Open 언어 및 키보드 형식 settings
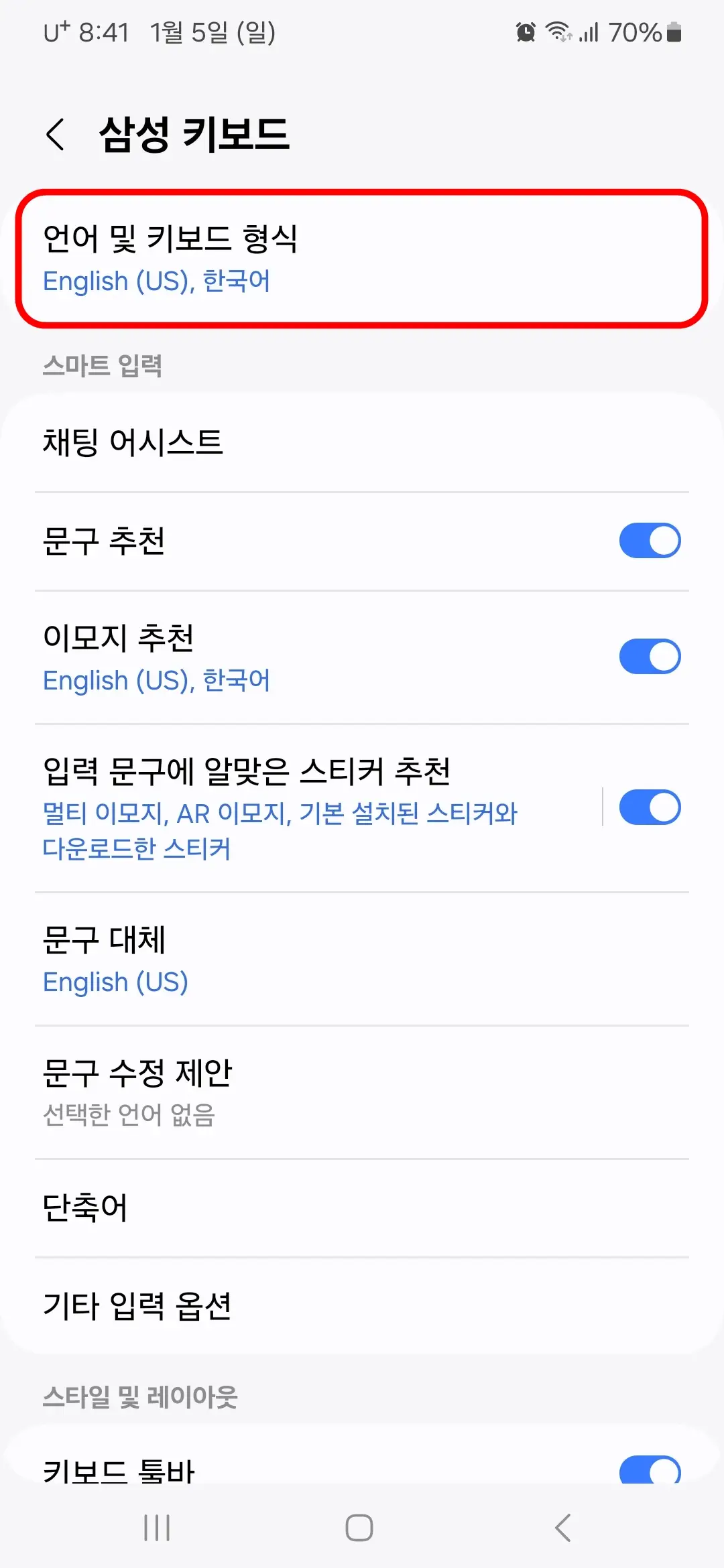724x1568 pixels. pos(362,258)
